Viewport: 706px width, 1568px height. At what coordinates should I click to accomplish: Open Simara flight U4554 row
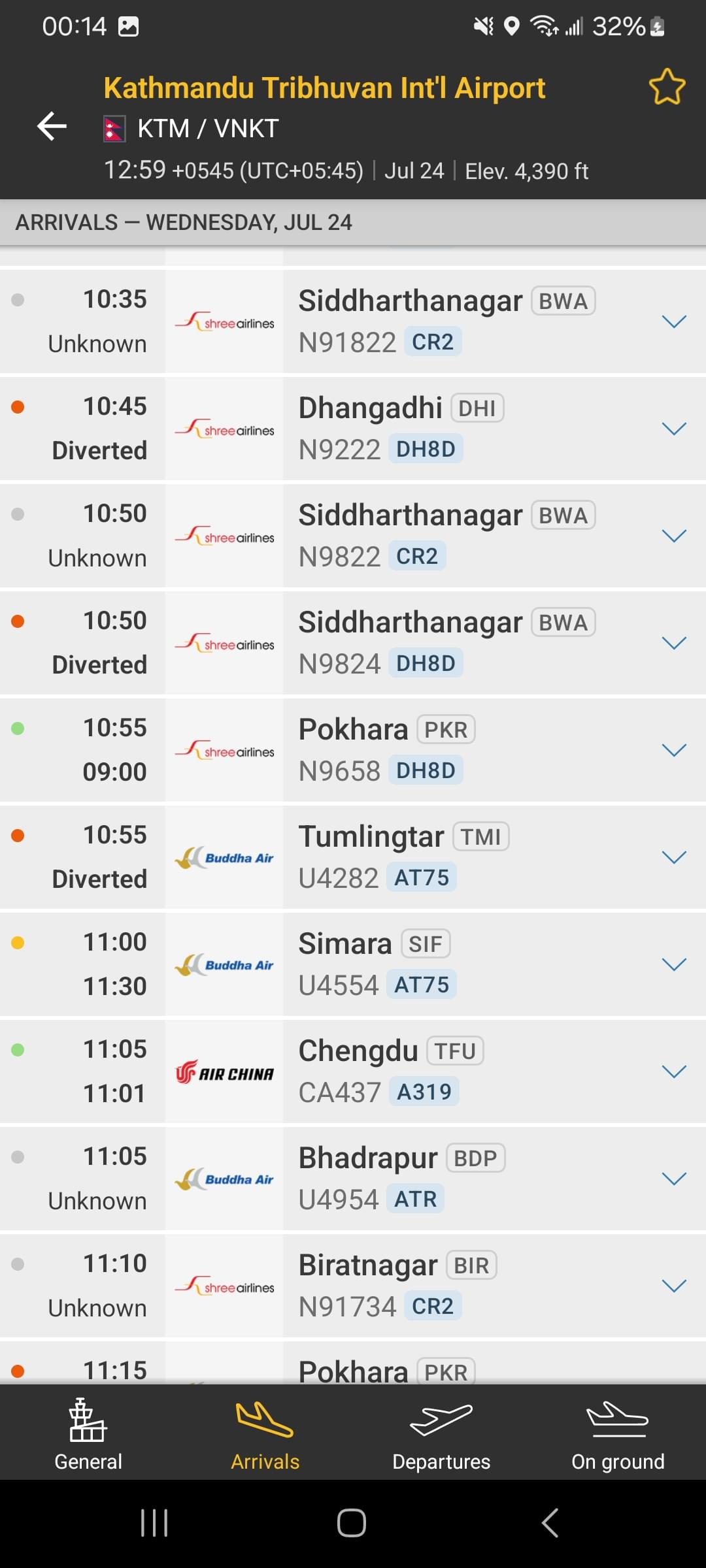(353, 964)
